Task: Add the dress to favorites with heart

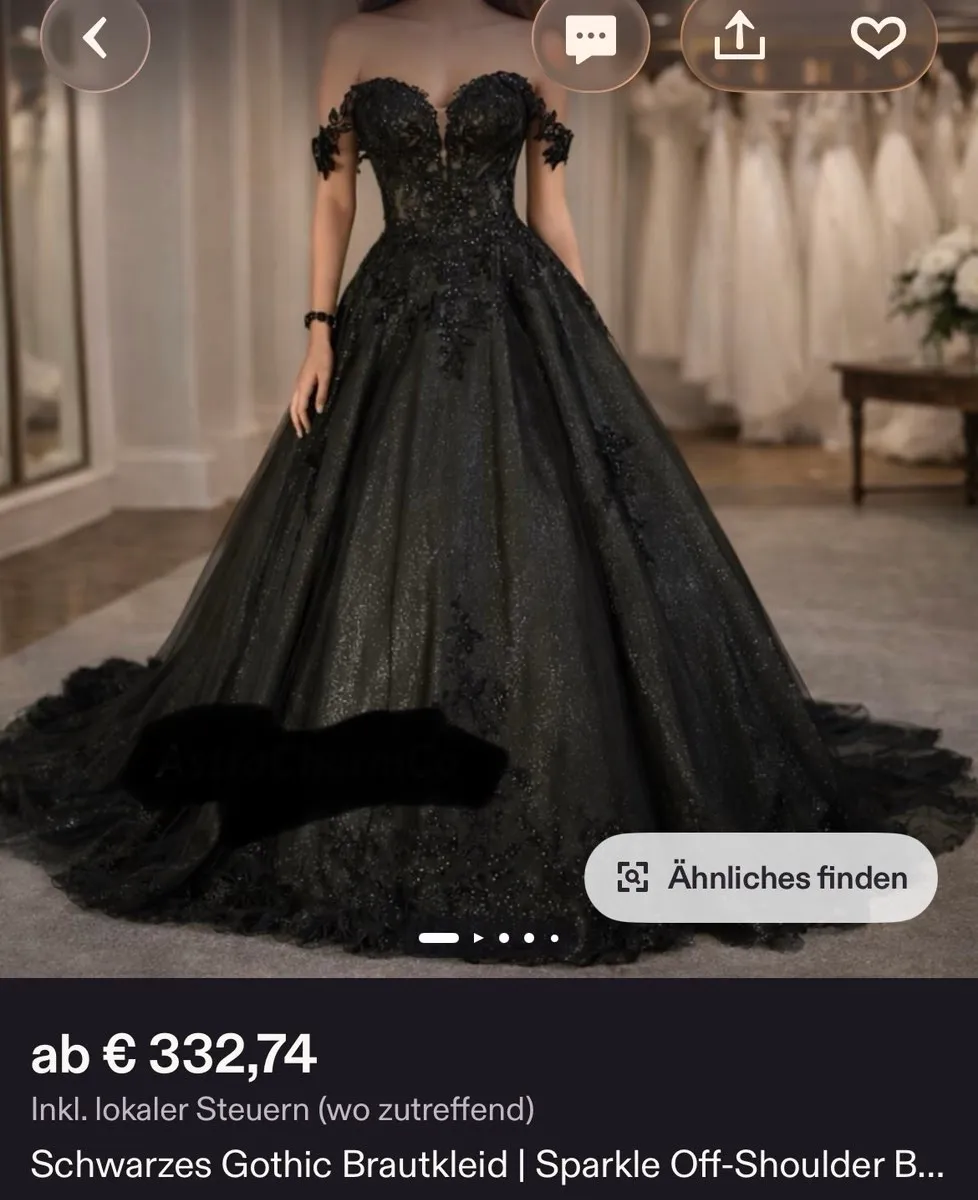Action: (877, 38)
